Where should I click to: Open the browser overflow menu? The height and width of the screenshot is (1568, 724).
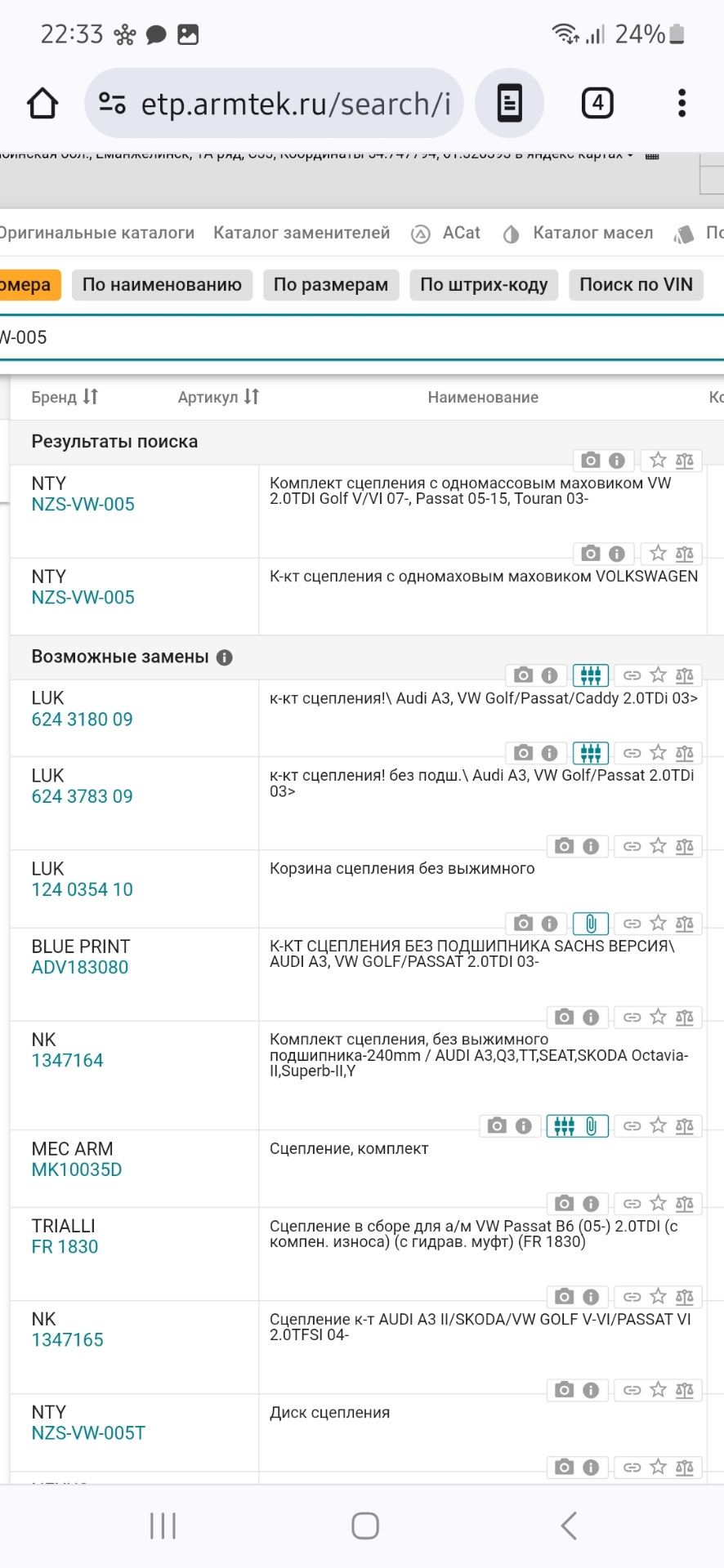(x=682, y=104)
